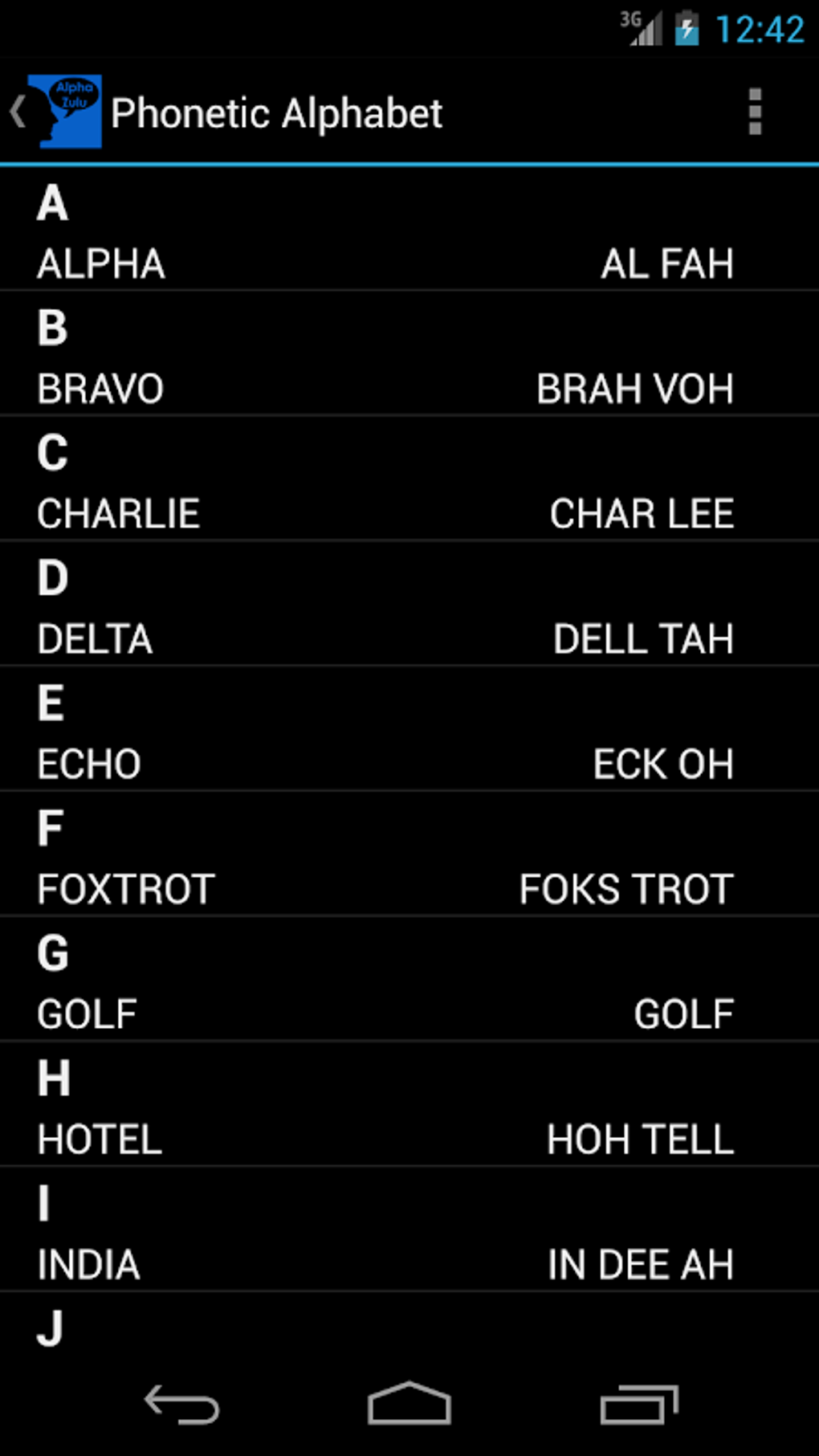Open the recent apps view
819x1456 pixels.
639,1405
